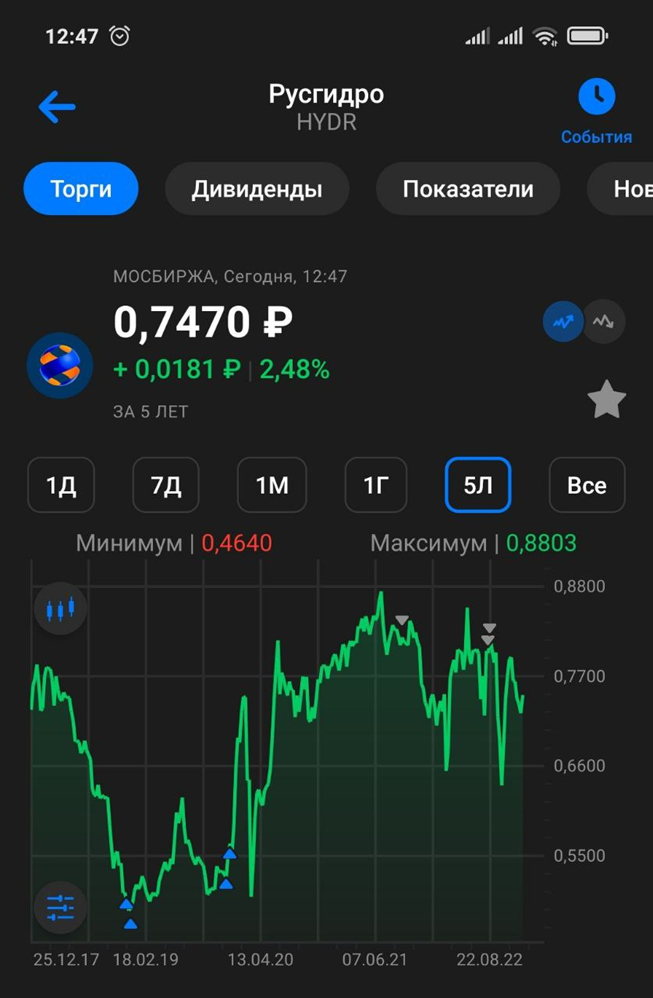Select the 7Д time range
Image resolution: width=653 pixels, height=998 pixels.
click(166, 485)
